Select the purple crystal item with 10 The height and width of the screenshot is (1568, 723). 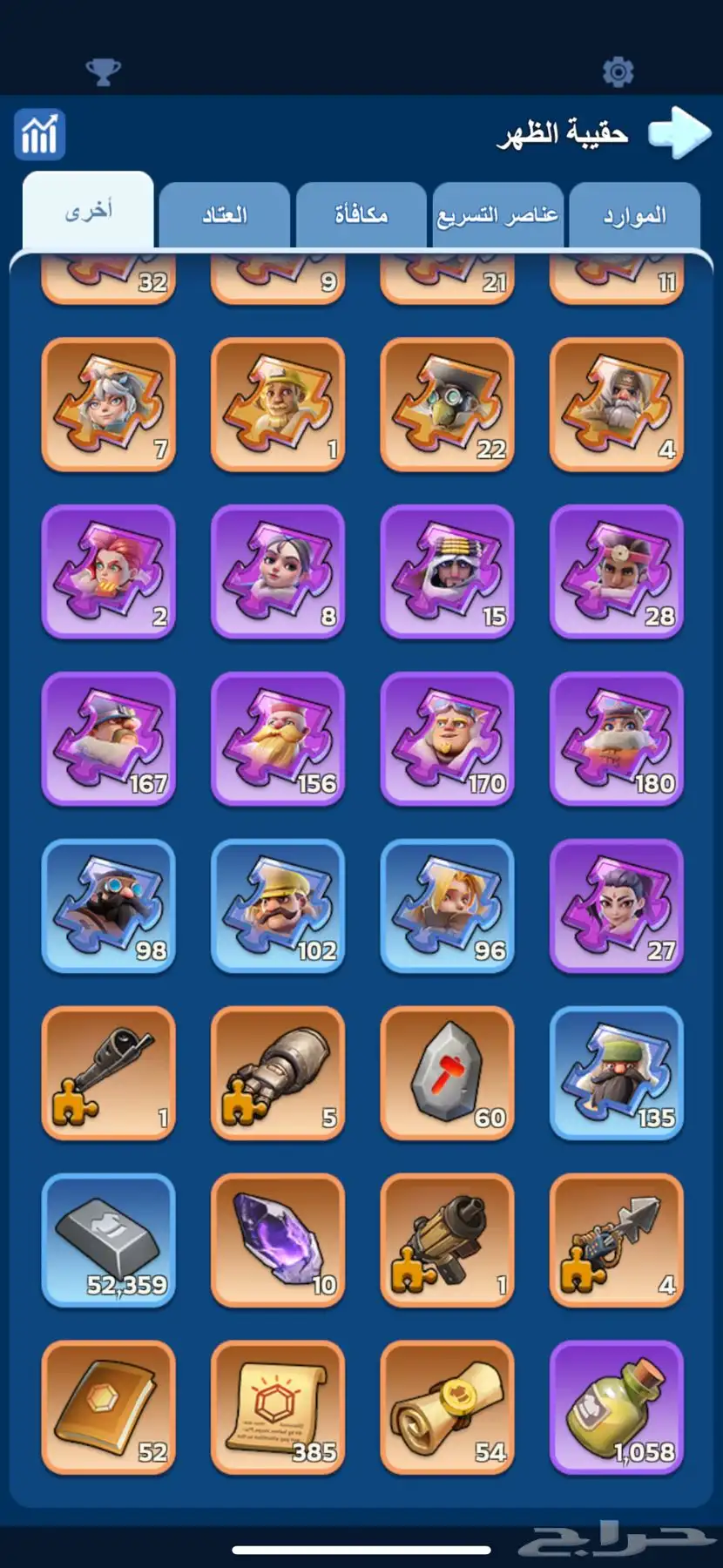(x=278, y=1240)
